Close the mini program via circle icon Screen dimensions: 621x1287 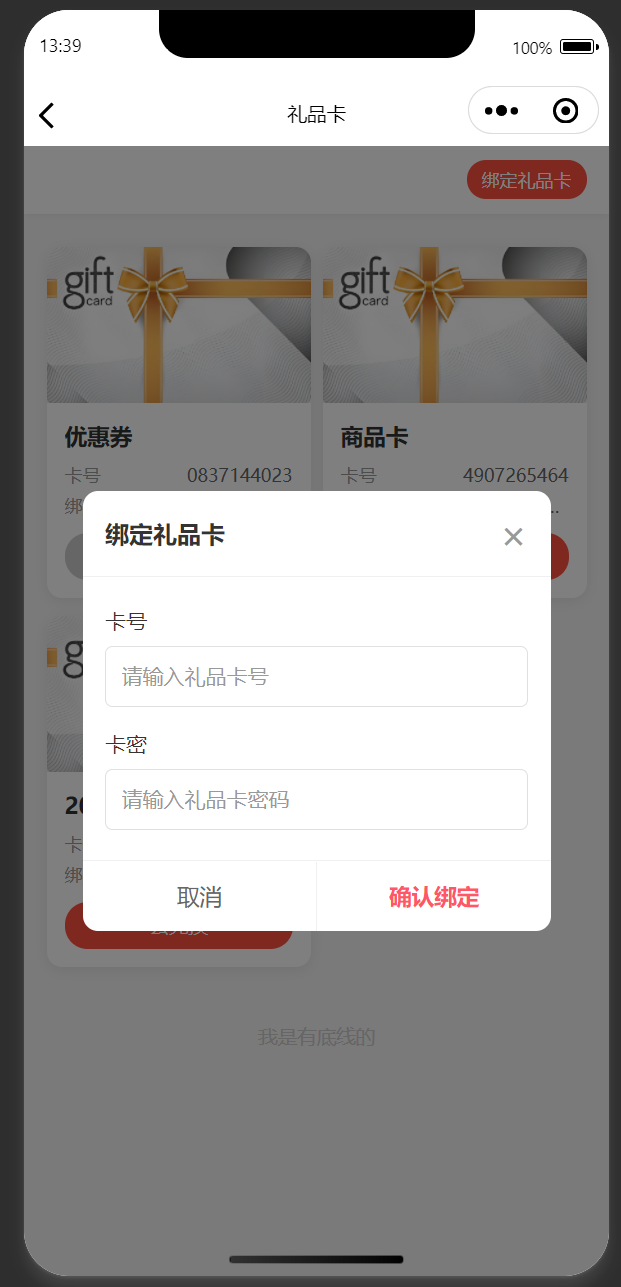[x=565, y=111]
